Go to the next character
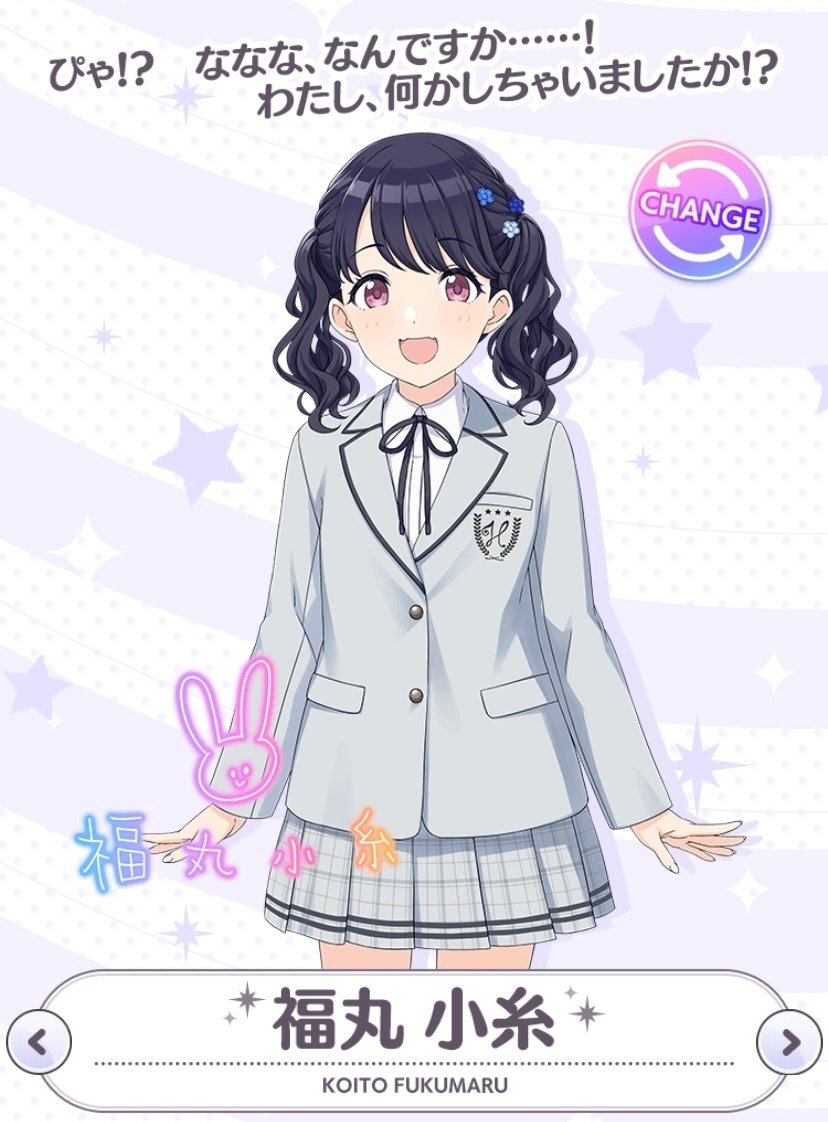 [x=790, y=1043]
